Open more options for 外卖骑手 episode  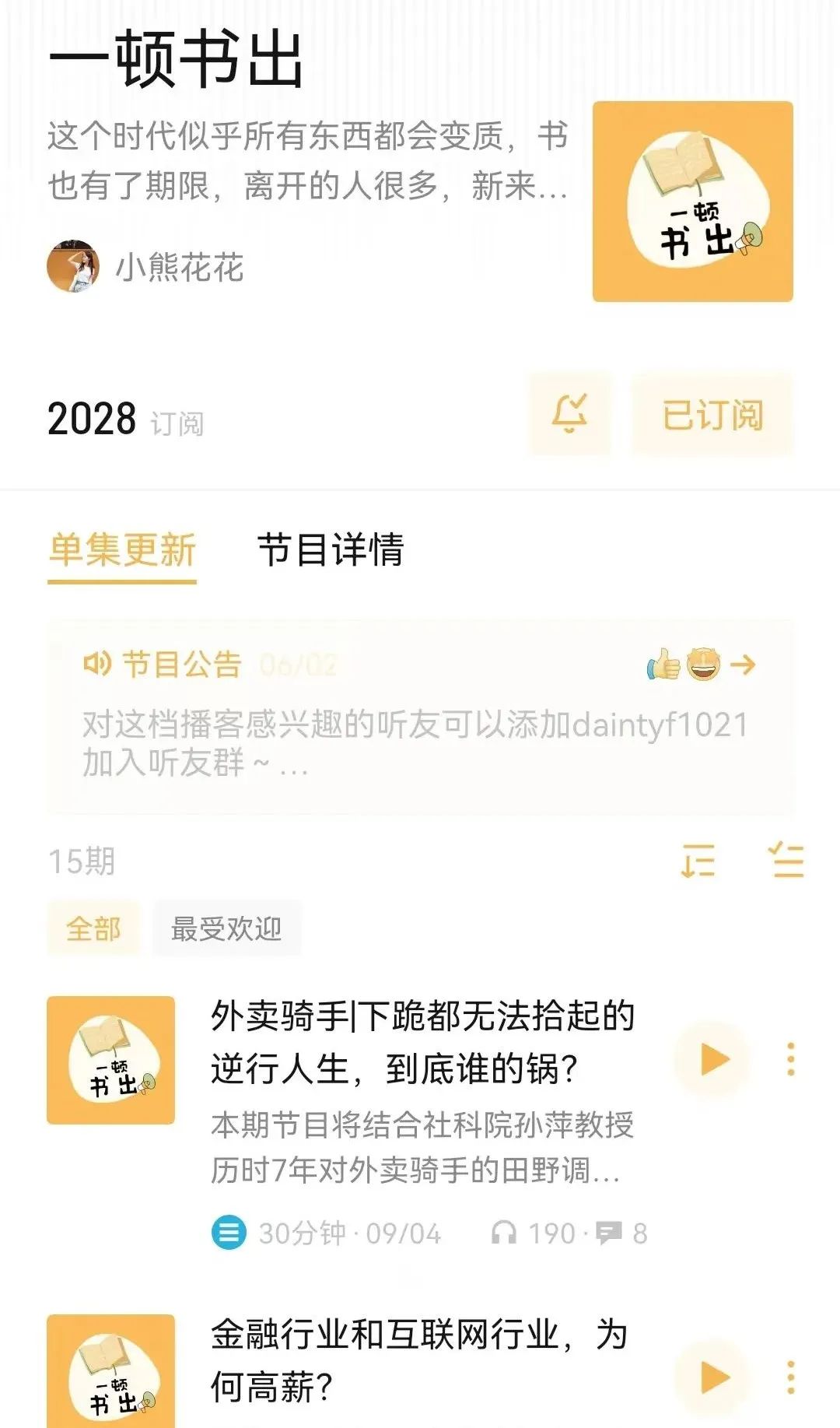pos(791,1059)
